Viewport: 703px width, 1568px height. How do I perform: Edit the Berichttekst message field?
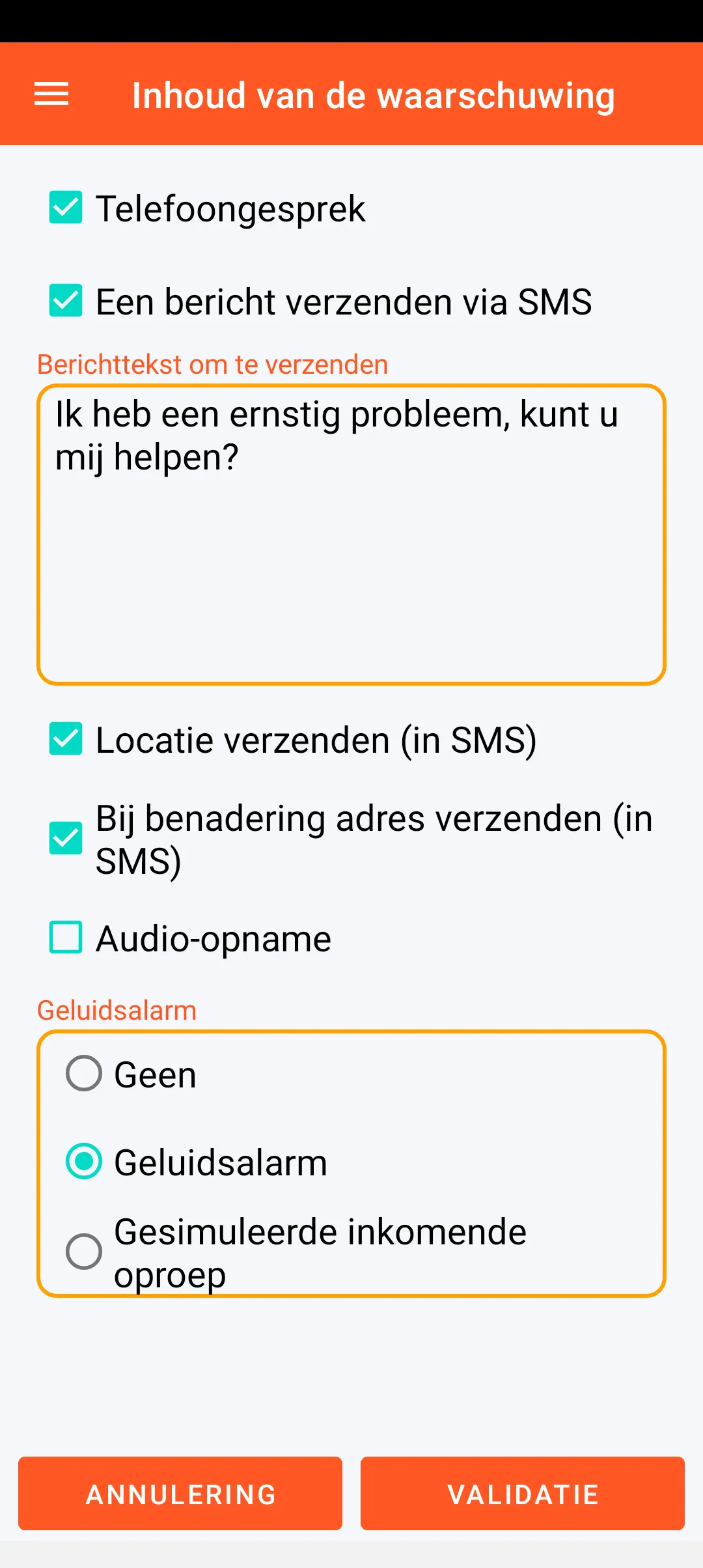pyautogui.click(x=351, y=534)
